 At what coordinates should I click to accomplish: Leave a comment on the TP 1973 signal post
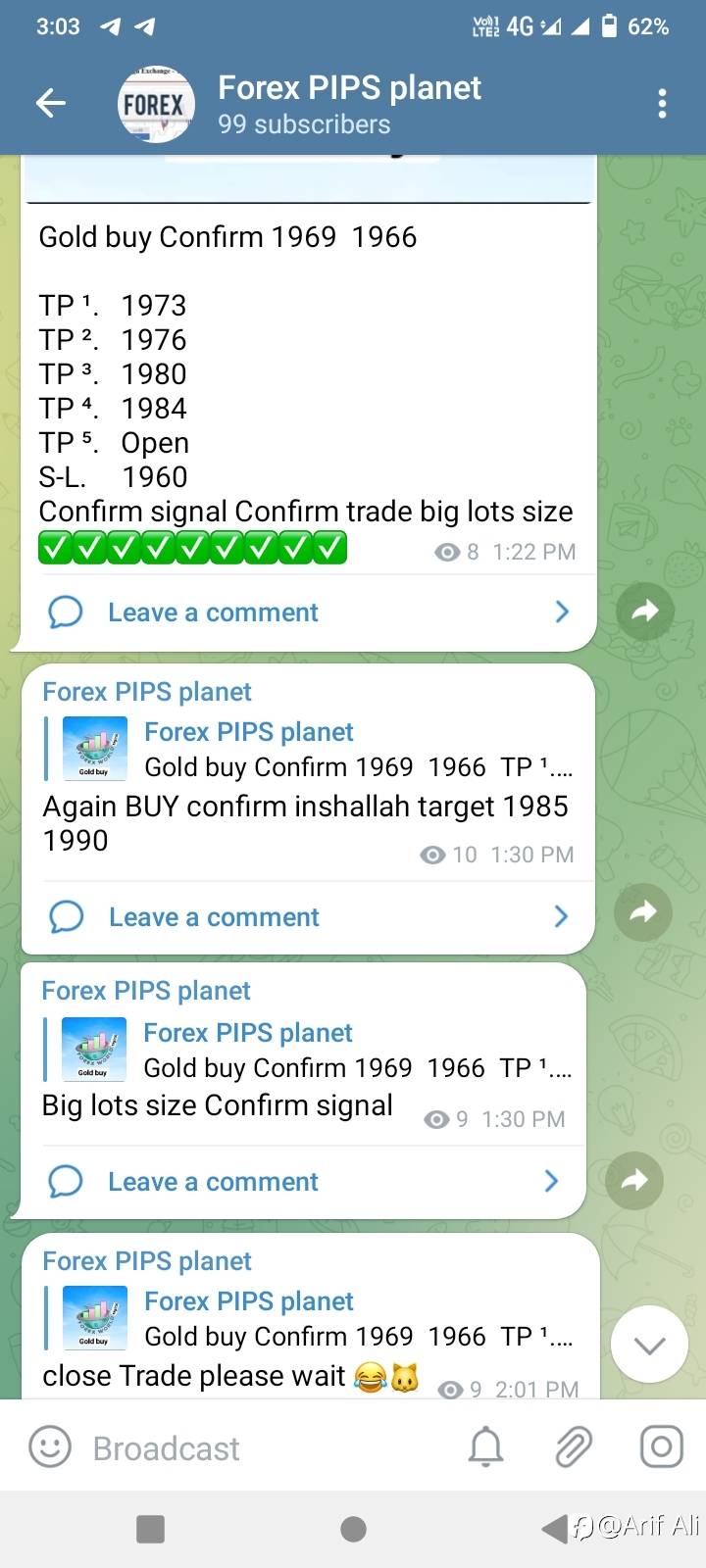212,612
